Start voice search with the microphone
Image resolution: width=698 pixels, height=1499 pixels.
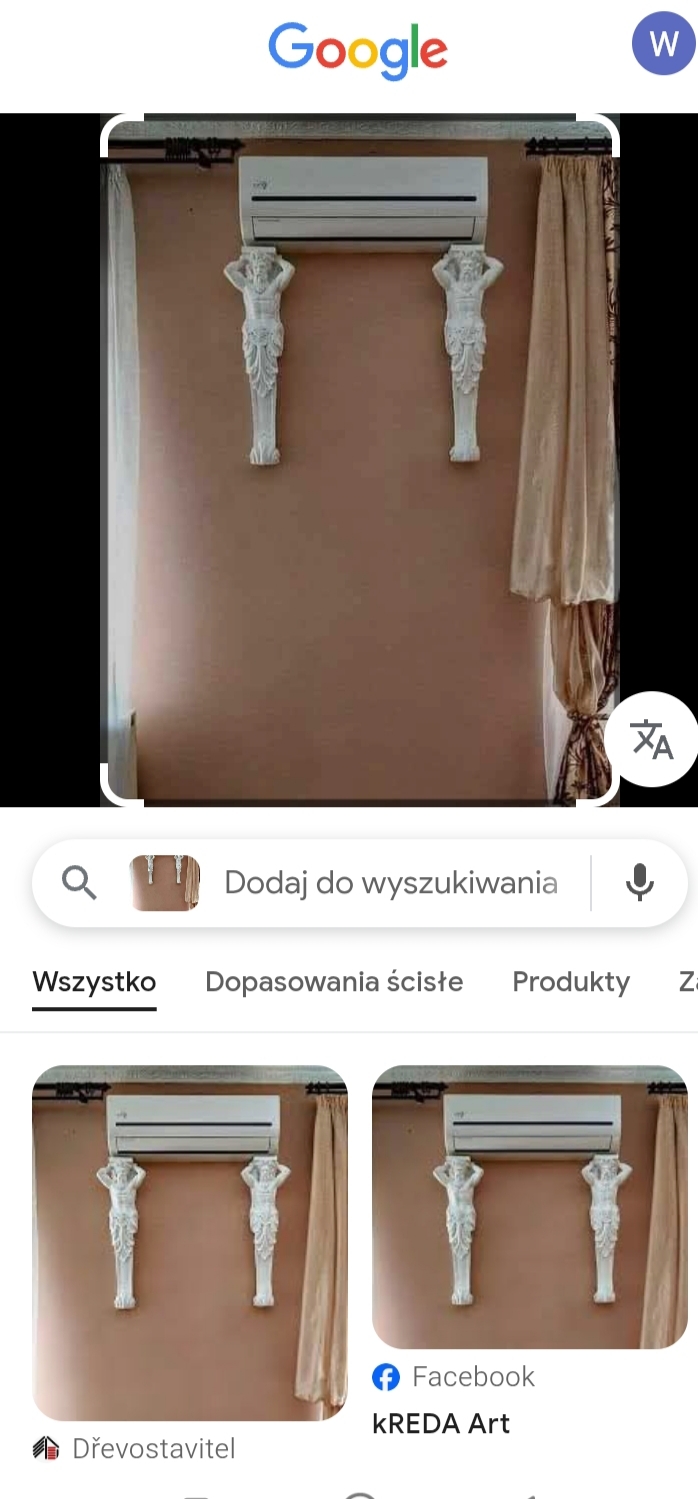pos(639,883)
